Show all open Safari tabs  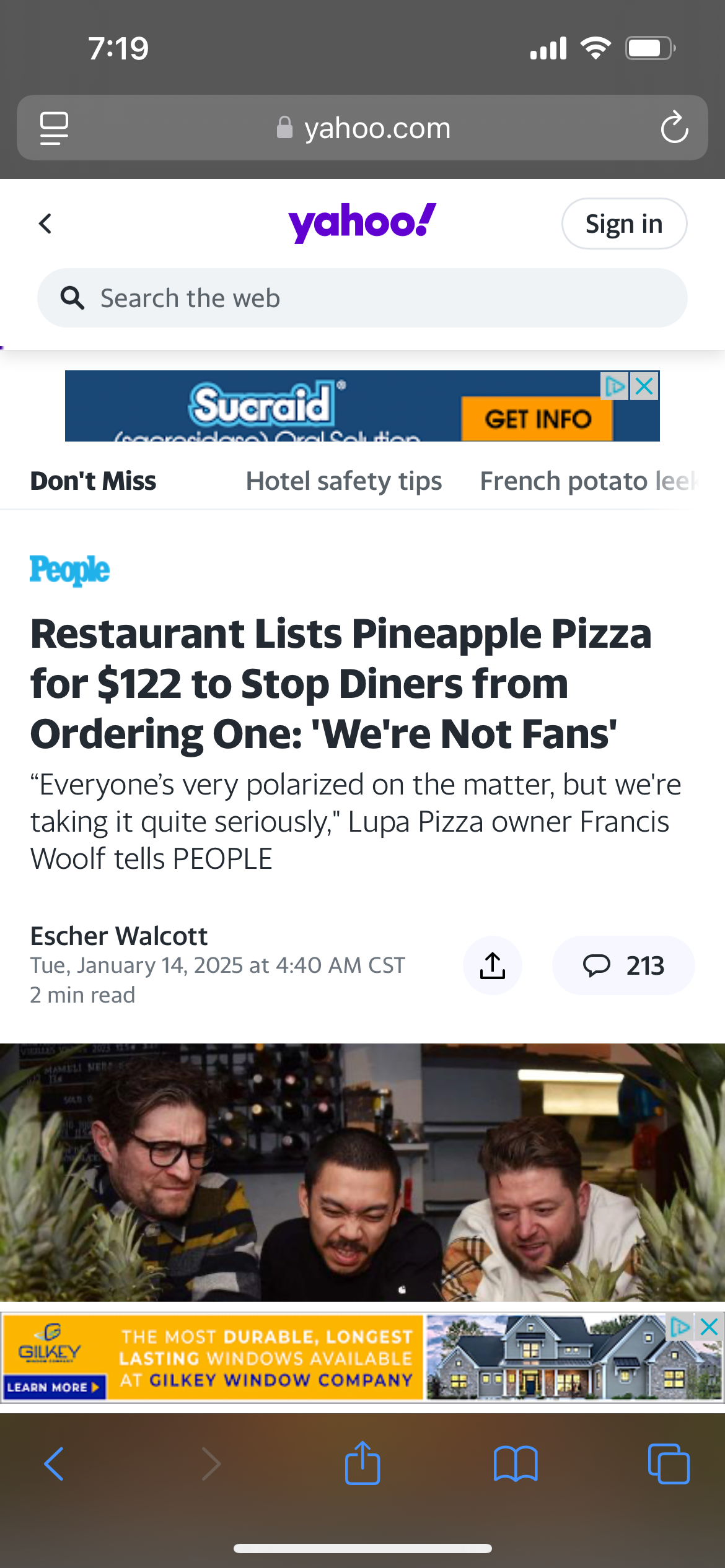click(668, 1464)
